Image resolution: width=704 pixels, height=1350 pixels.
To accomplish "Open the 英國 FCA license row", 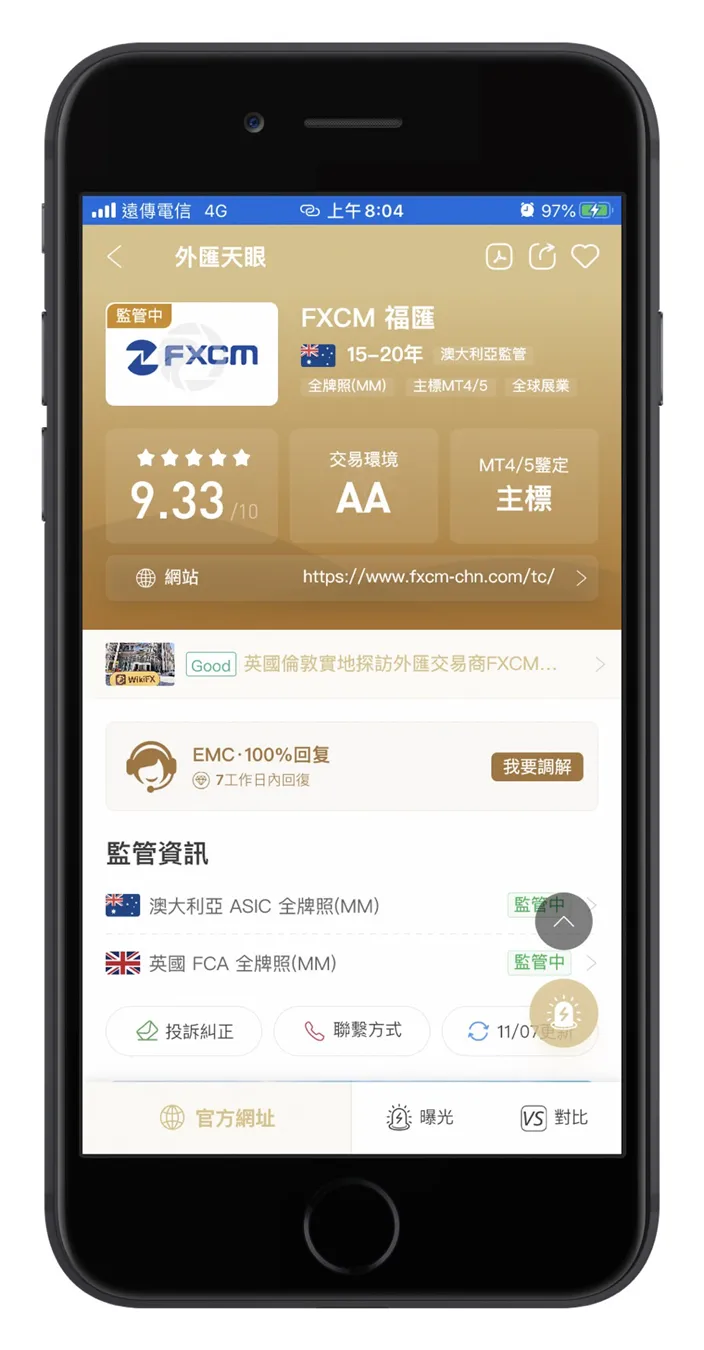I will pyautogui.click(x=352, y=963).
